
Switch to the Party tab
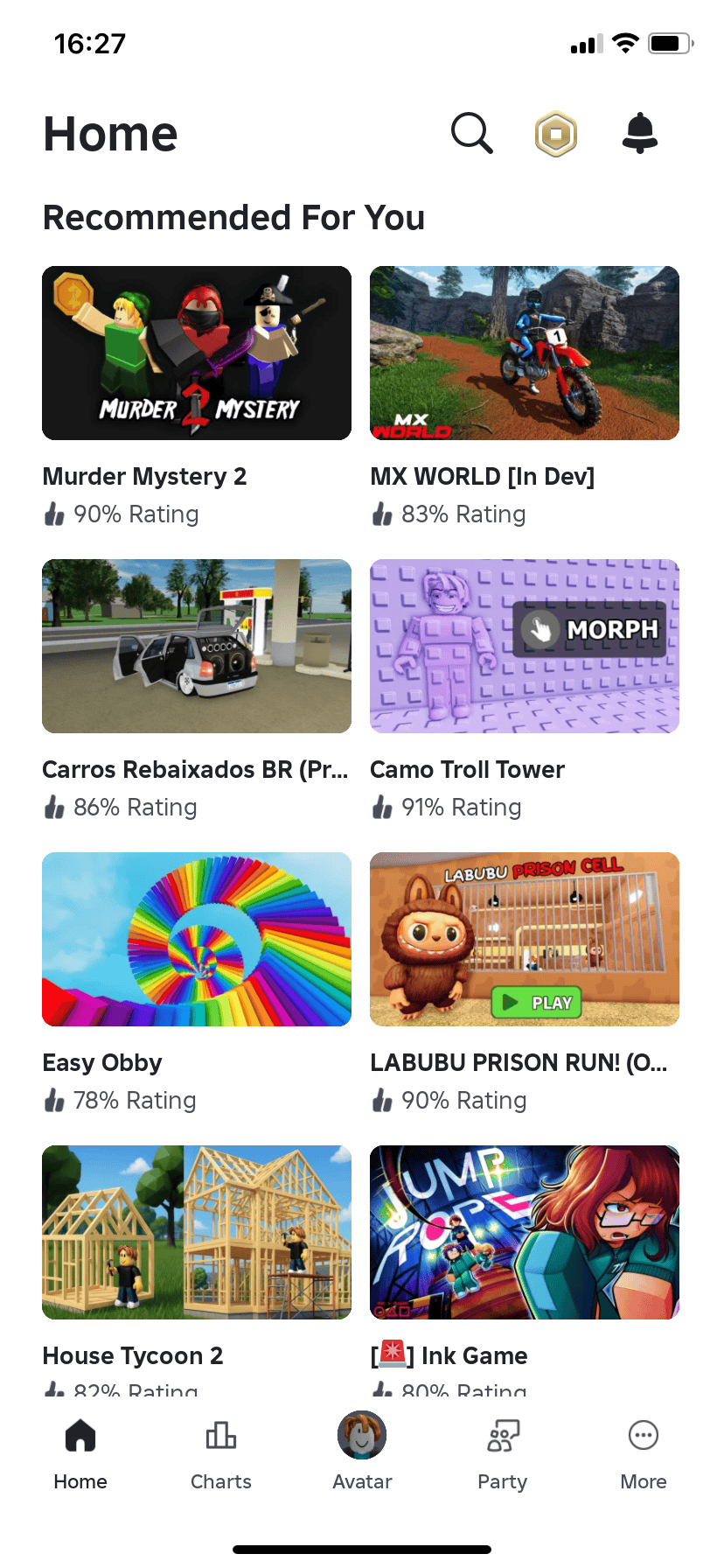503,1452
